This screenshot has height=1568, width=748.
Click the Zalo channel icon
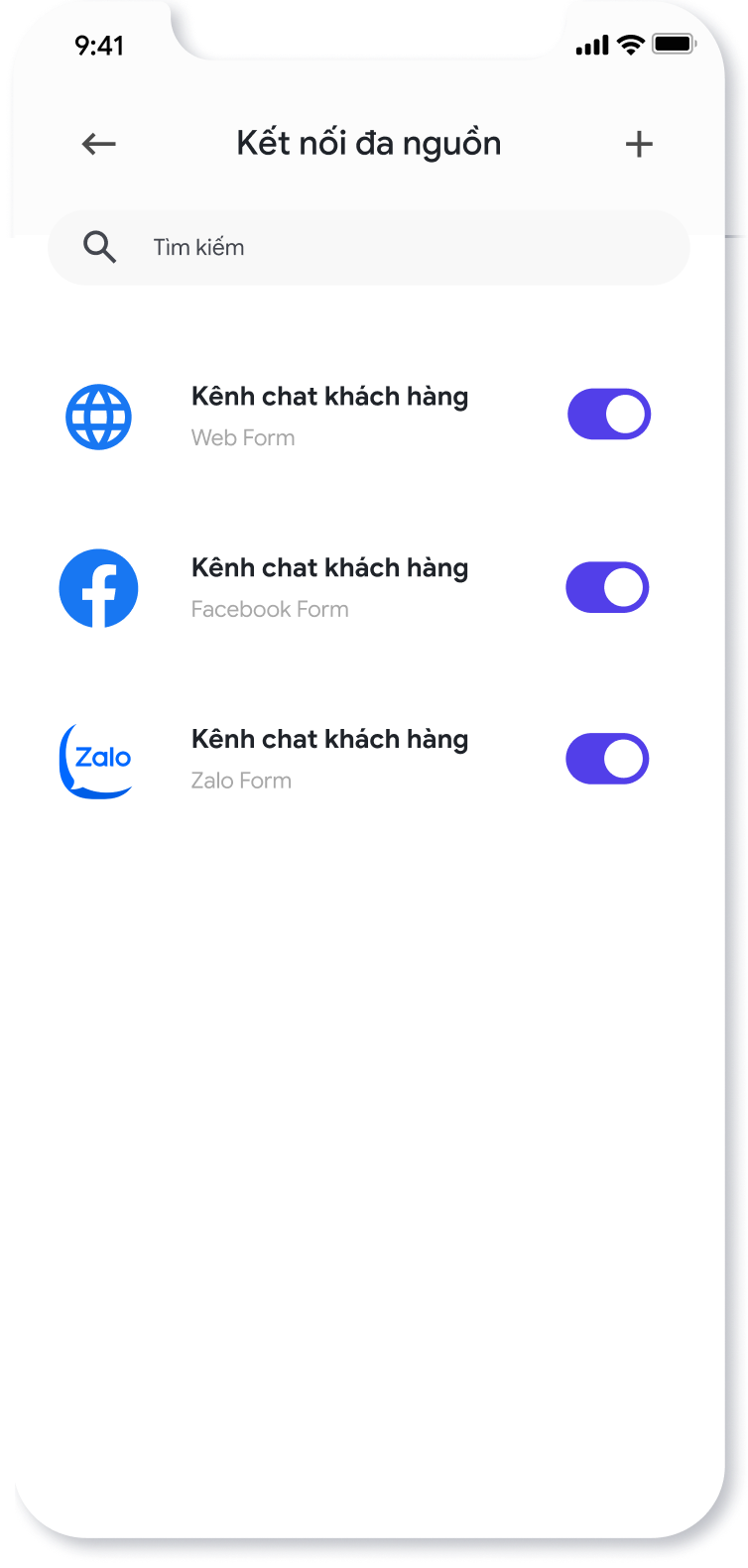point(96,759)
